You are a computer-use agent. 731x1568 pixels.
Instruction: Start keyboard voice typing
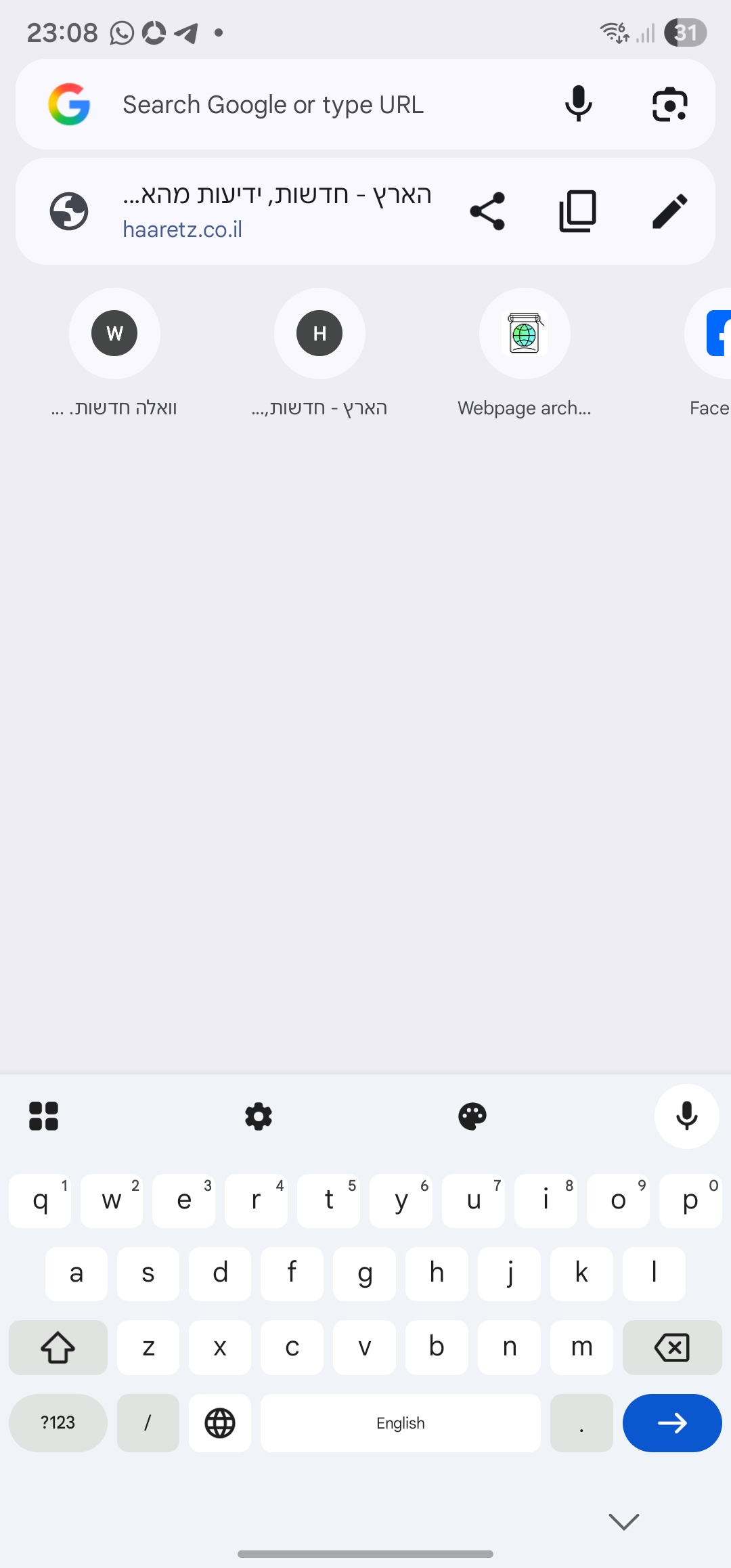[686, 1116]
